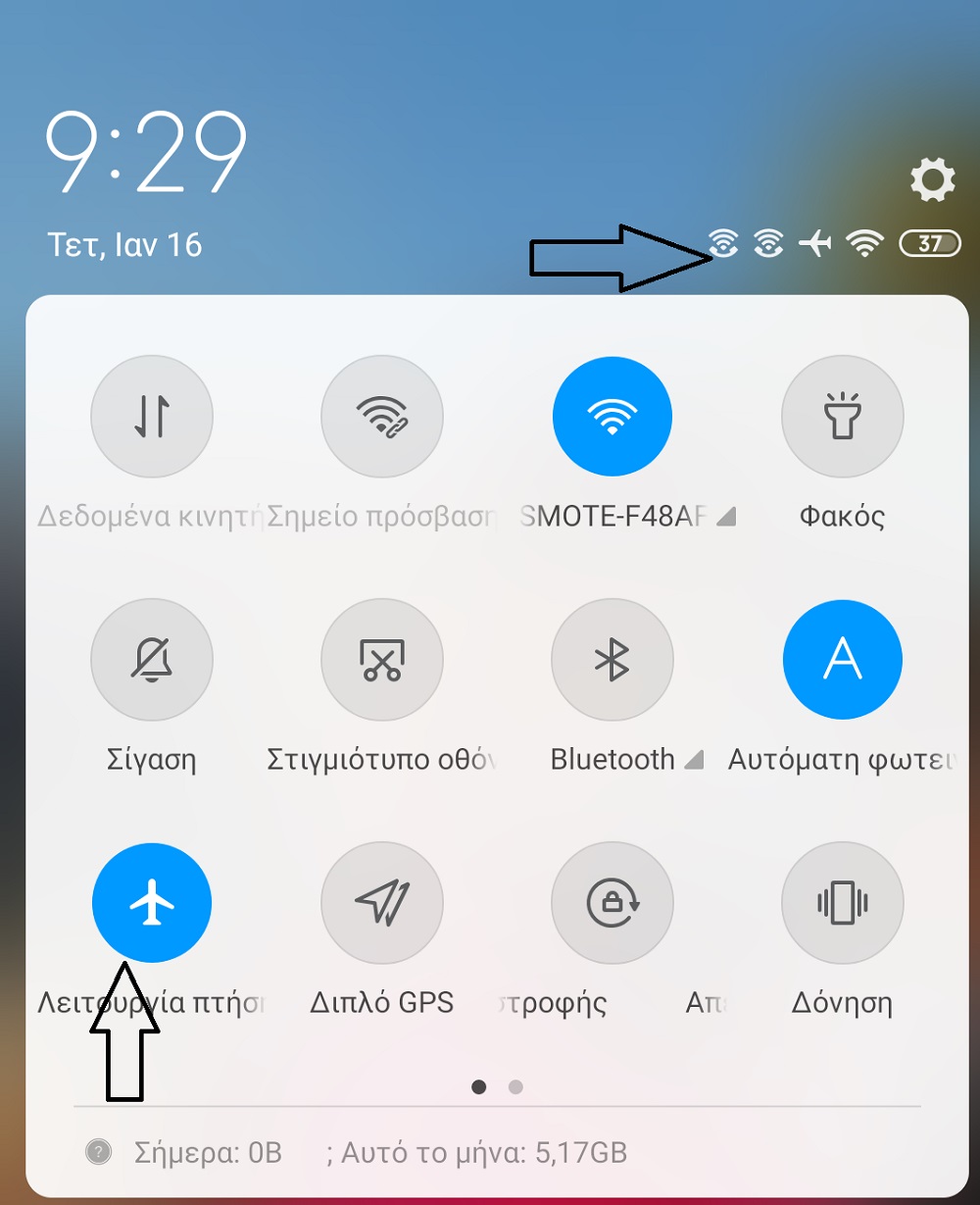The image size is (980, 1205).
Task: Switch on the flashlight
Action: click(x=842, y=416)
